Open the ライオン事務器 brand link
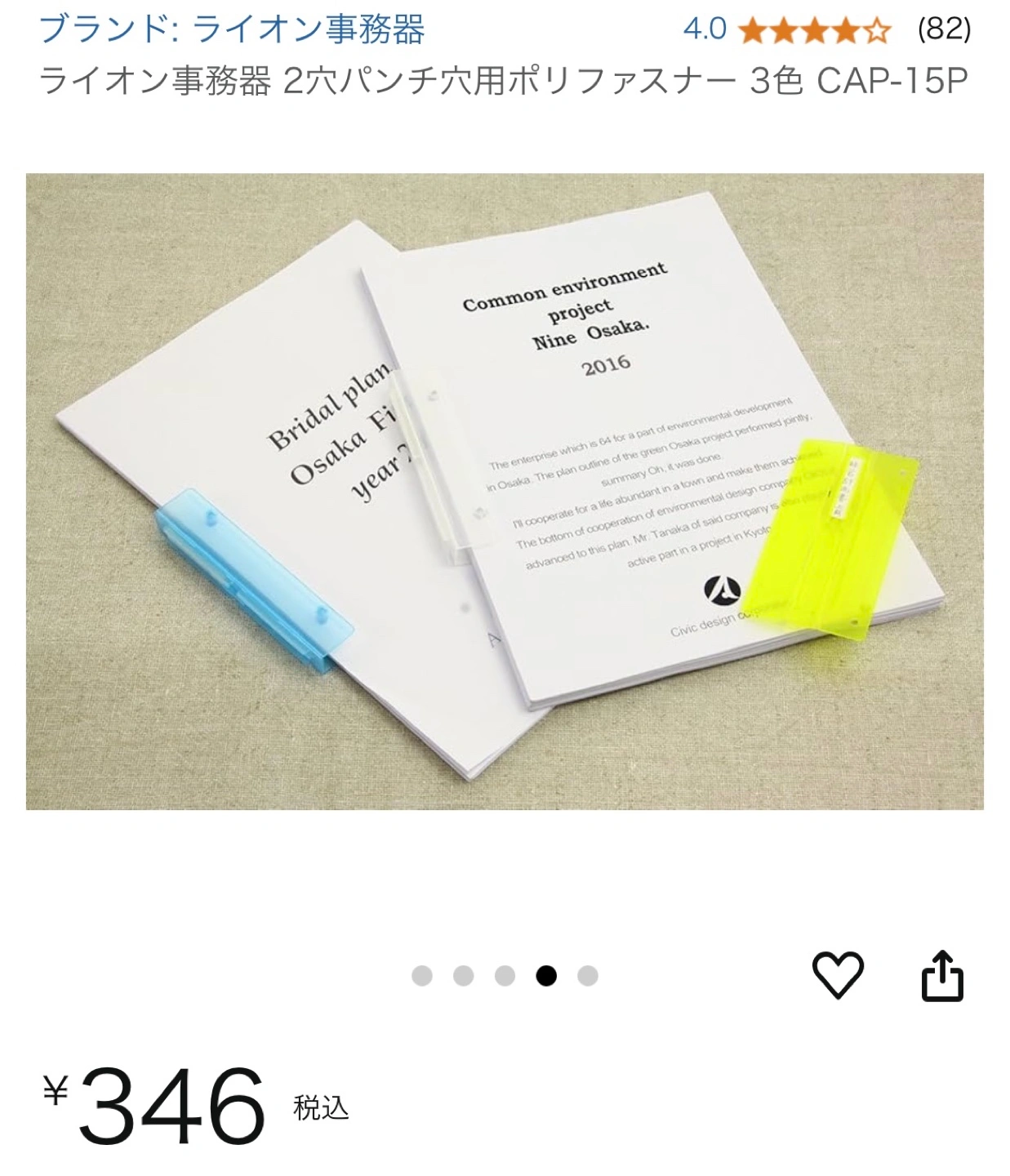 click(x=232, y=29)
